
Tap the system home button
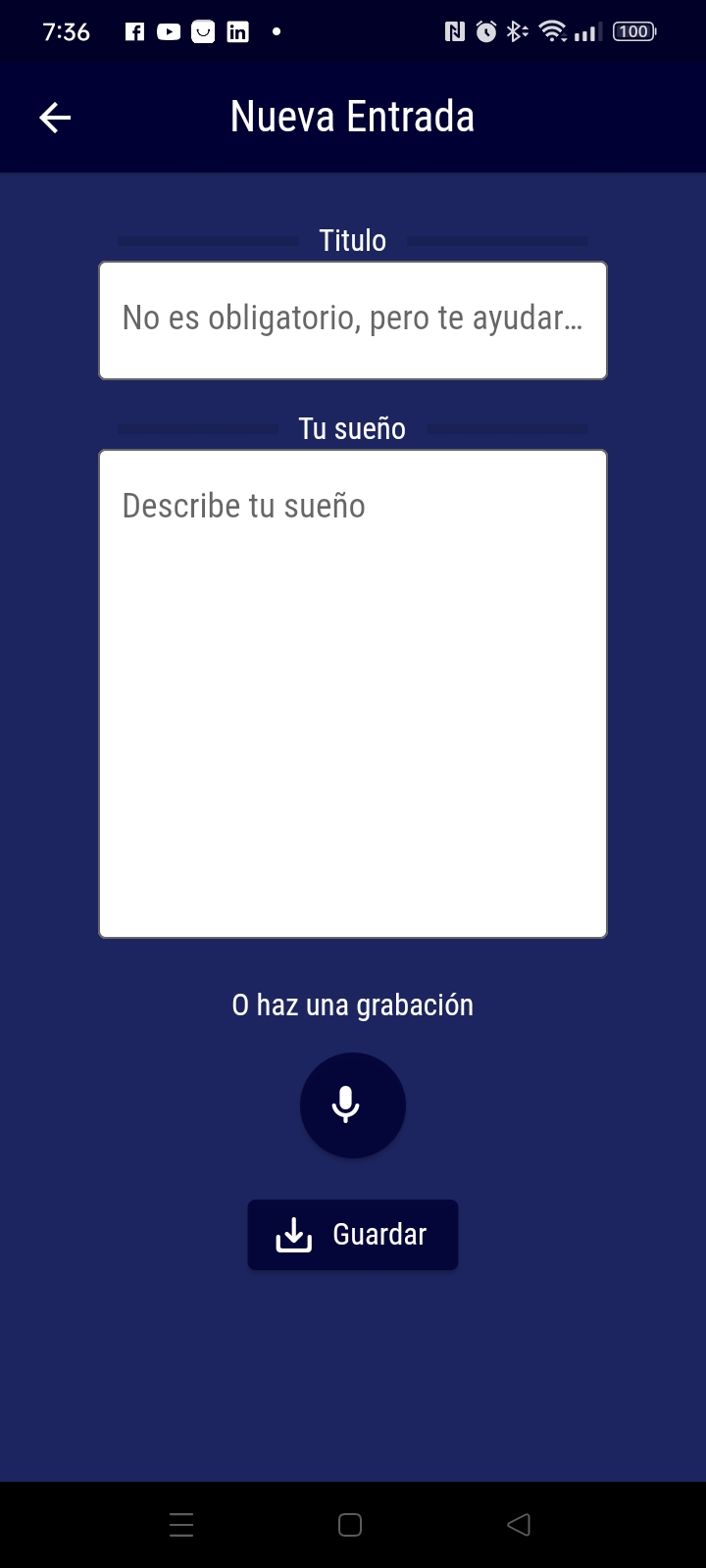350,1525
